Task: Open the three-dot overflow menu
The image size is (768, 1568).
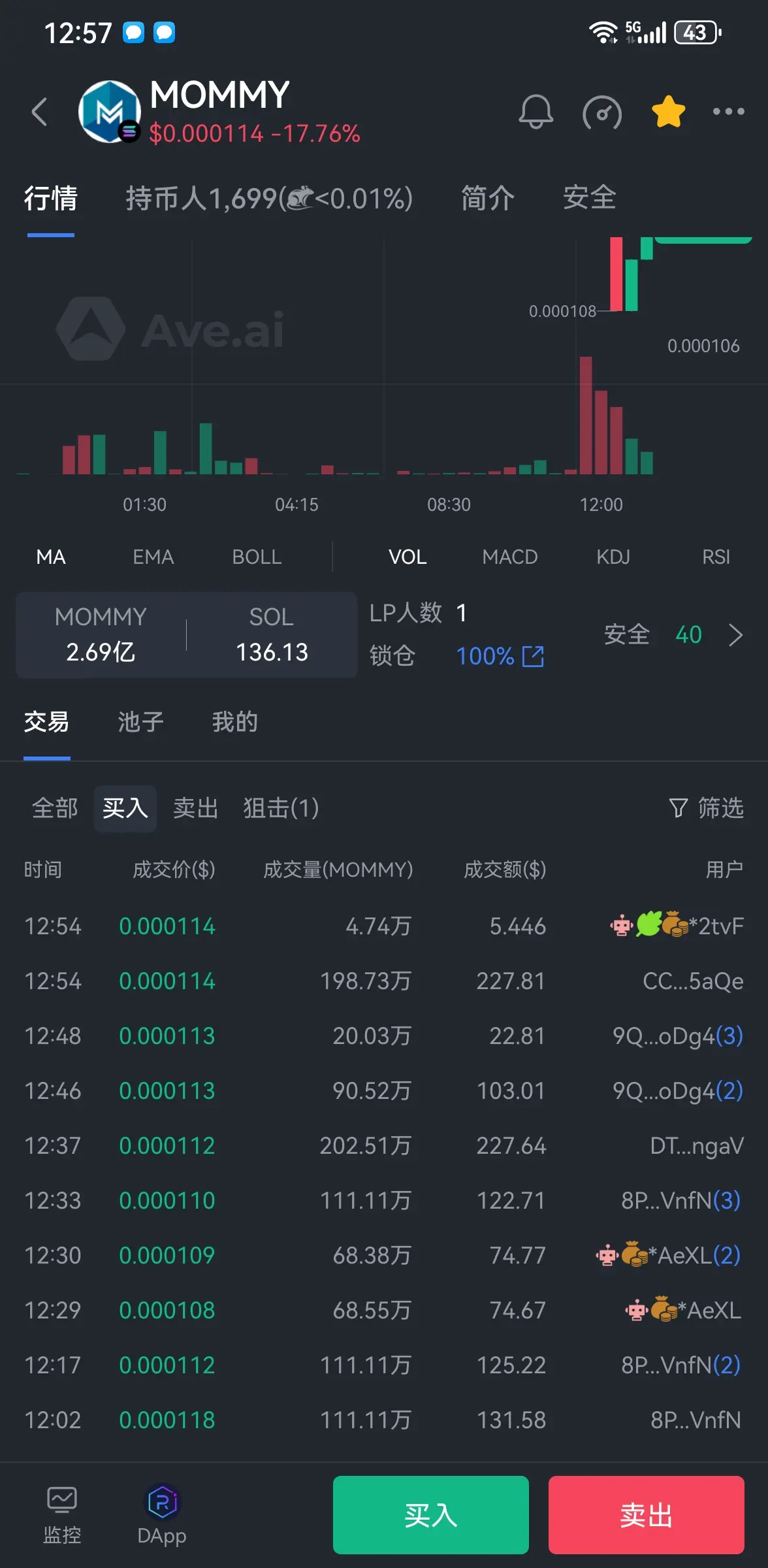Action: (x=728, y=112)
